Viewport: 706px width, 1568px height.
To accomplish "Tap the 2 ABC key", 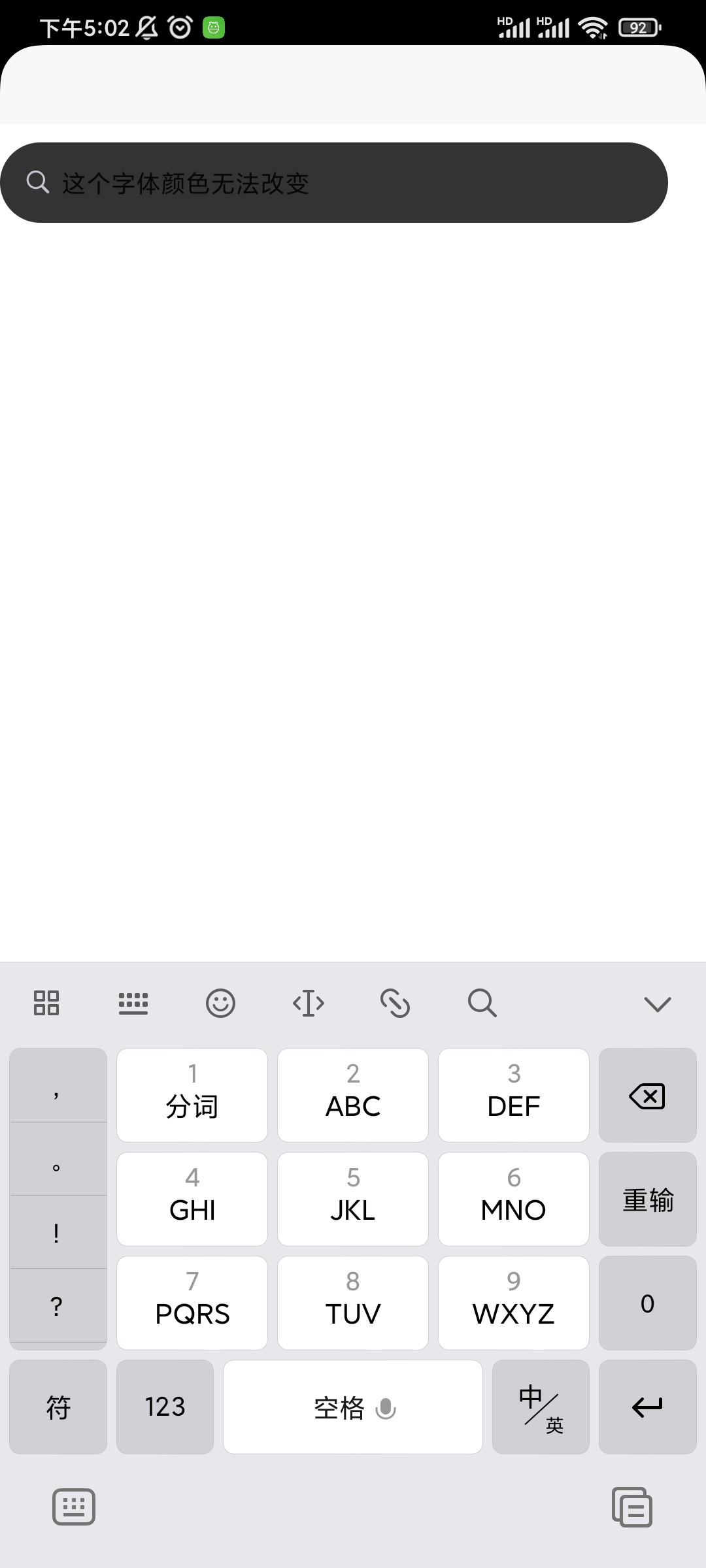I will (353, 1095).
